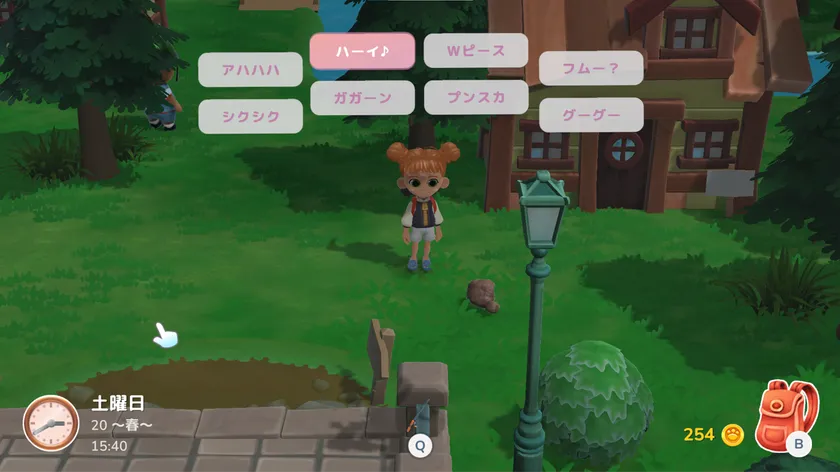Select the アハハハ emote button
The width and height of the screenshot is (840, 472).
[250, 69]
